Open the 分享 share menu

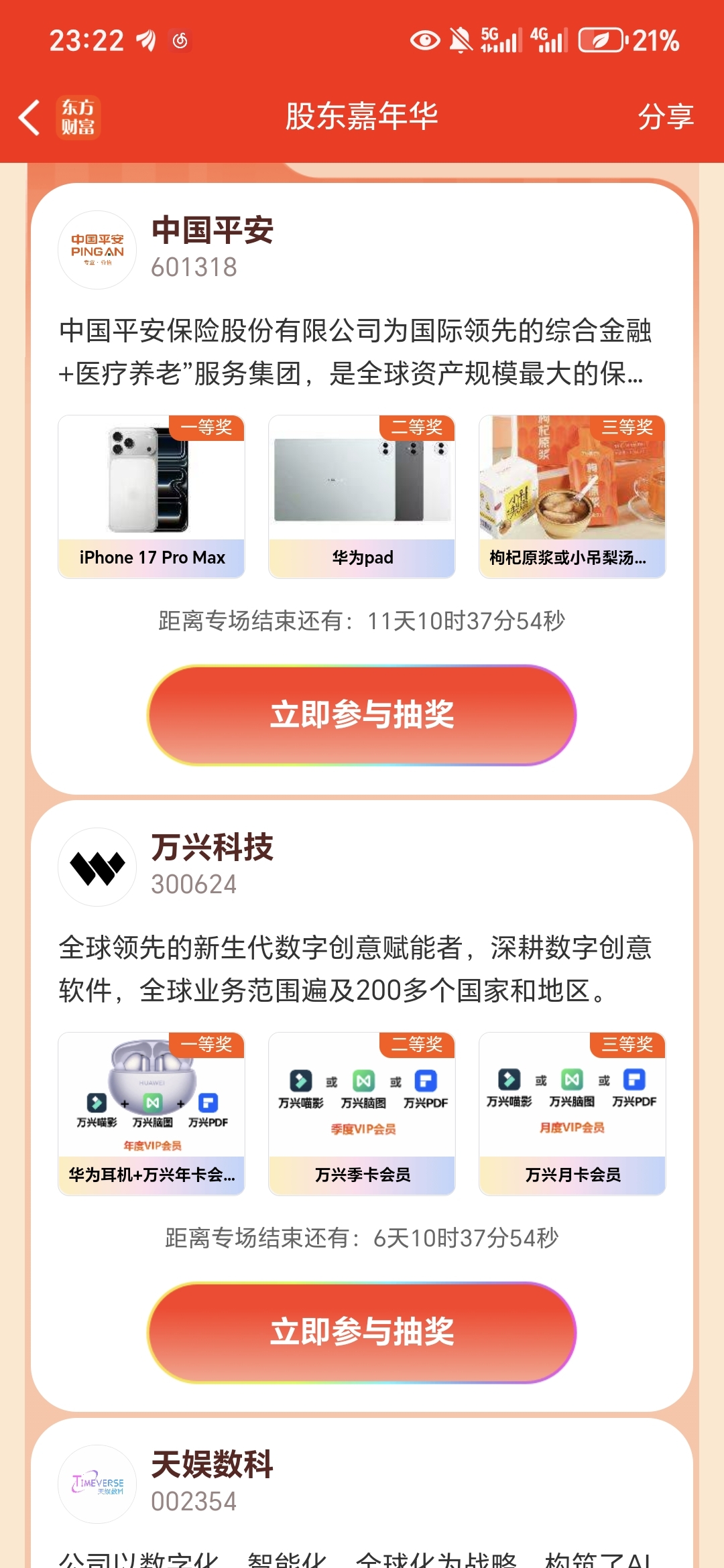666,117
